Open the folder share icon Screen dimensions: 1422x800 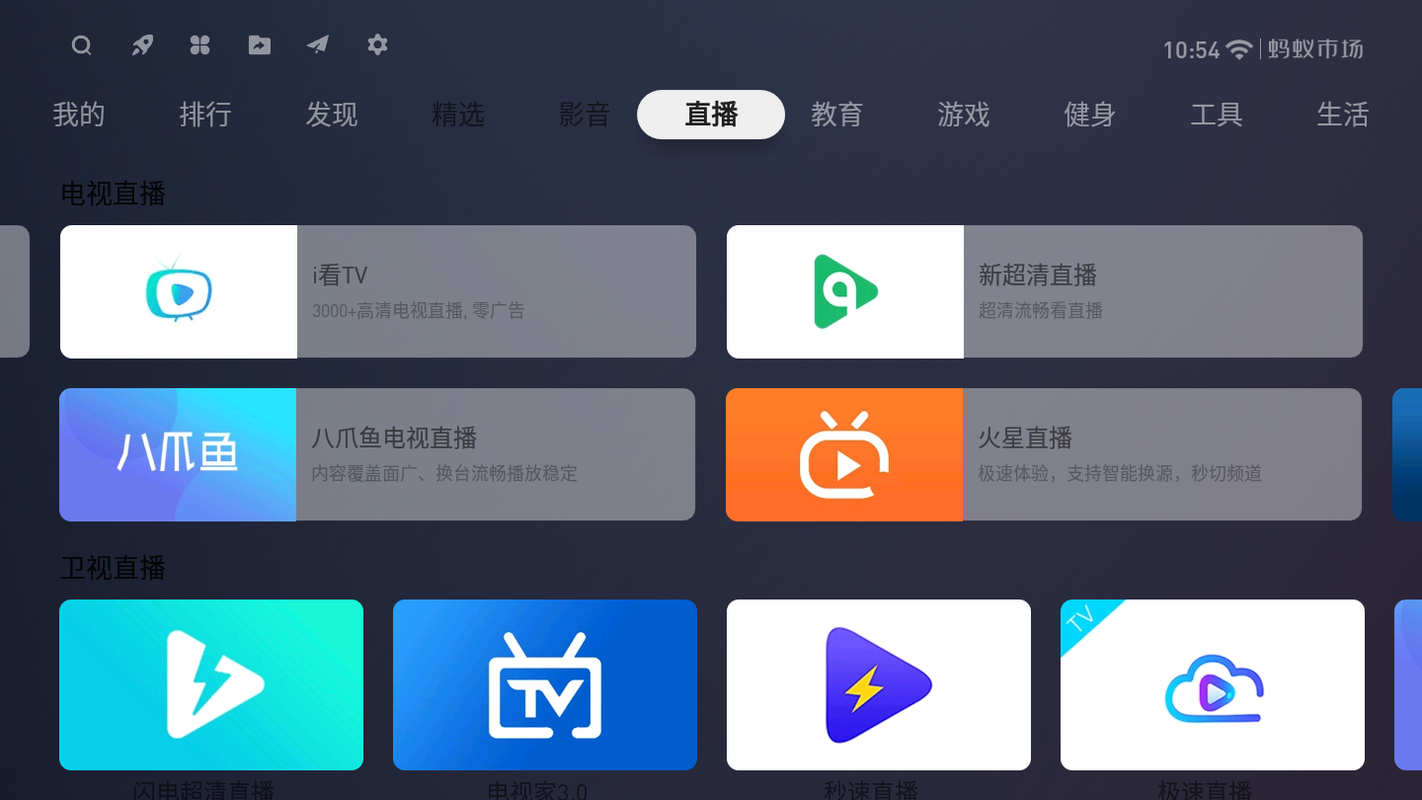(x=259, y=45)
